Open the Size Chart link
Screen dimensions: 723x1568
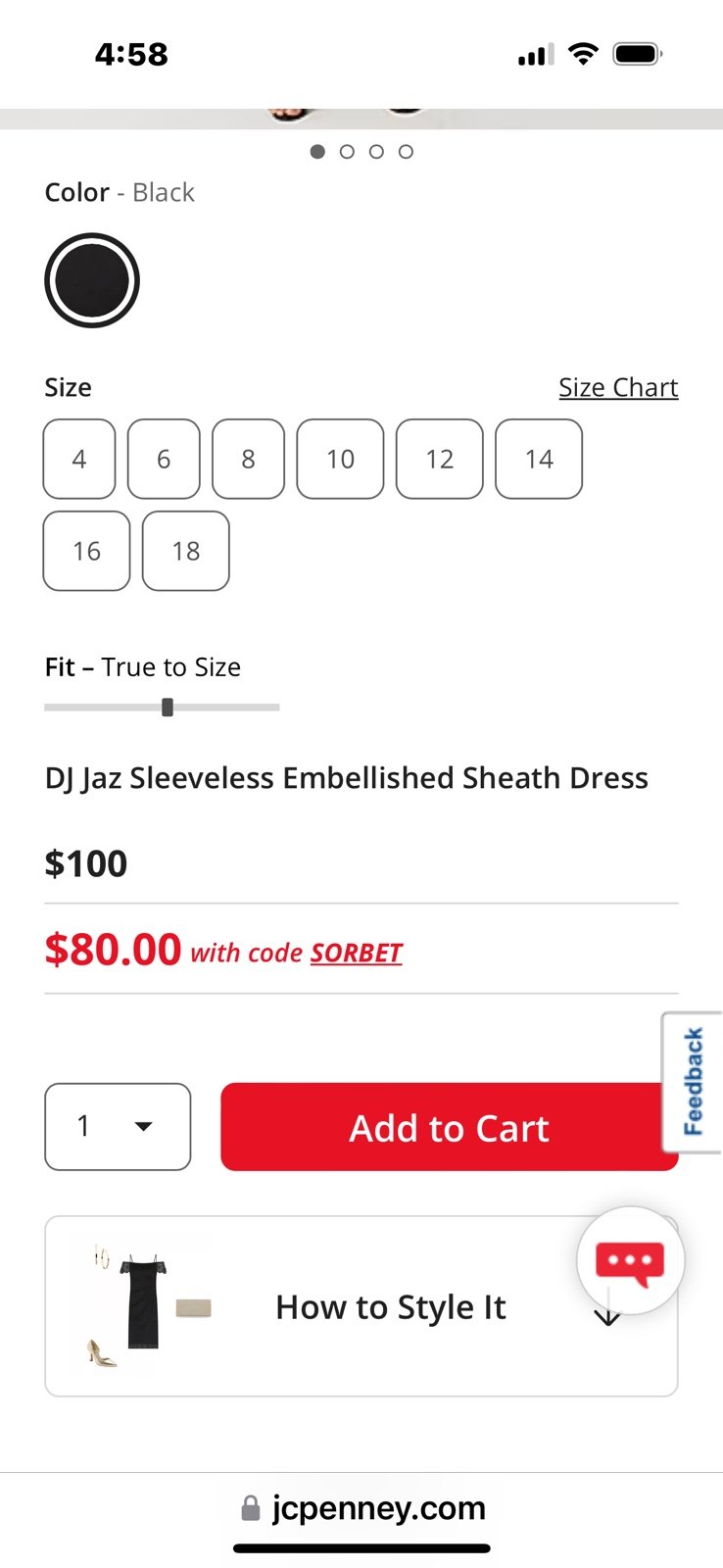[618, 387]
